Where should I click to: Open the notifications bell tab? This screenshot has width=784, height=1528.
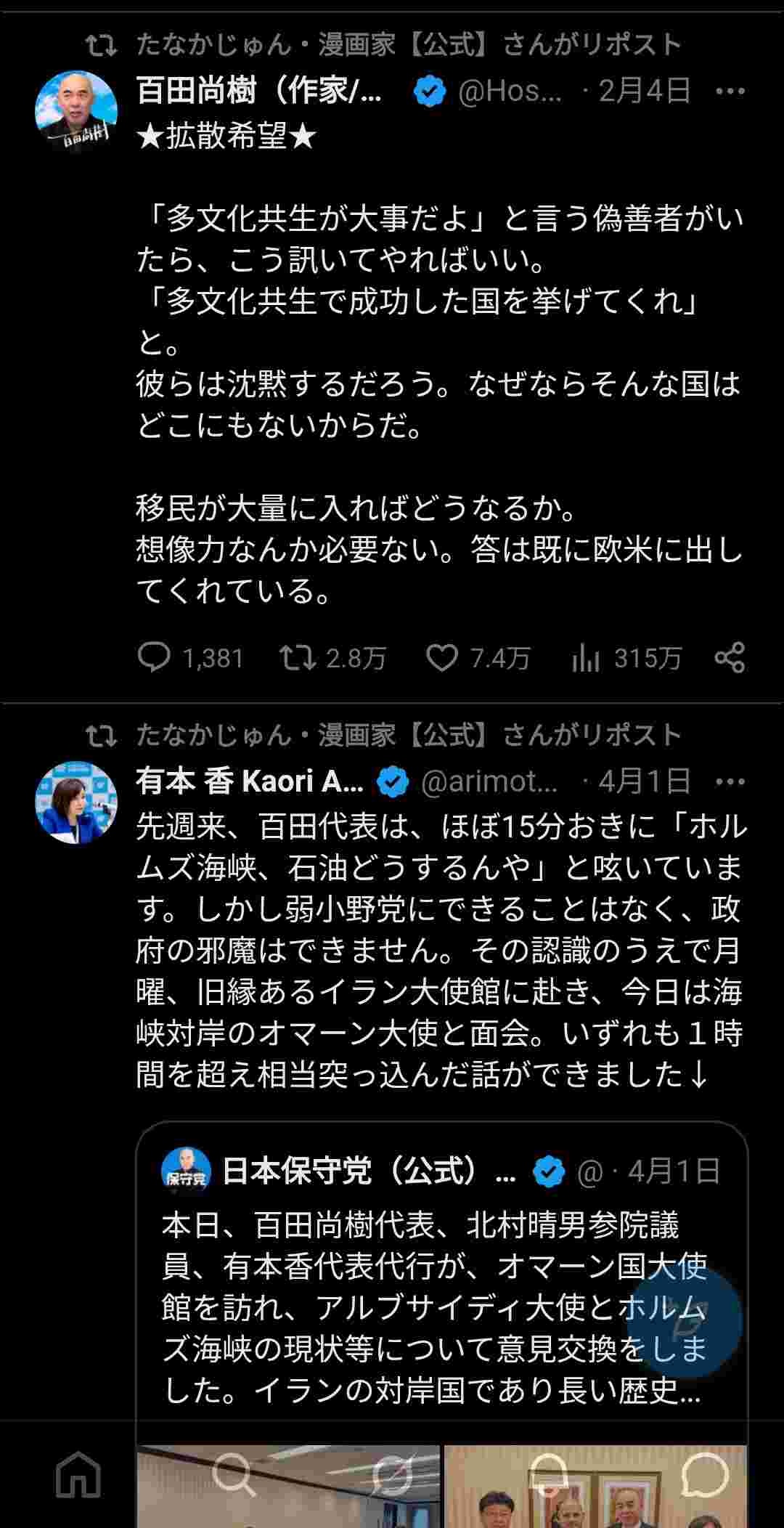(x=550, y=1474)
